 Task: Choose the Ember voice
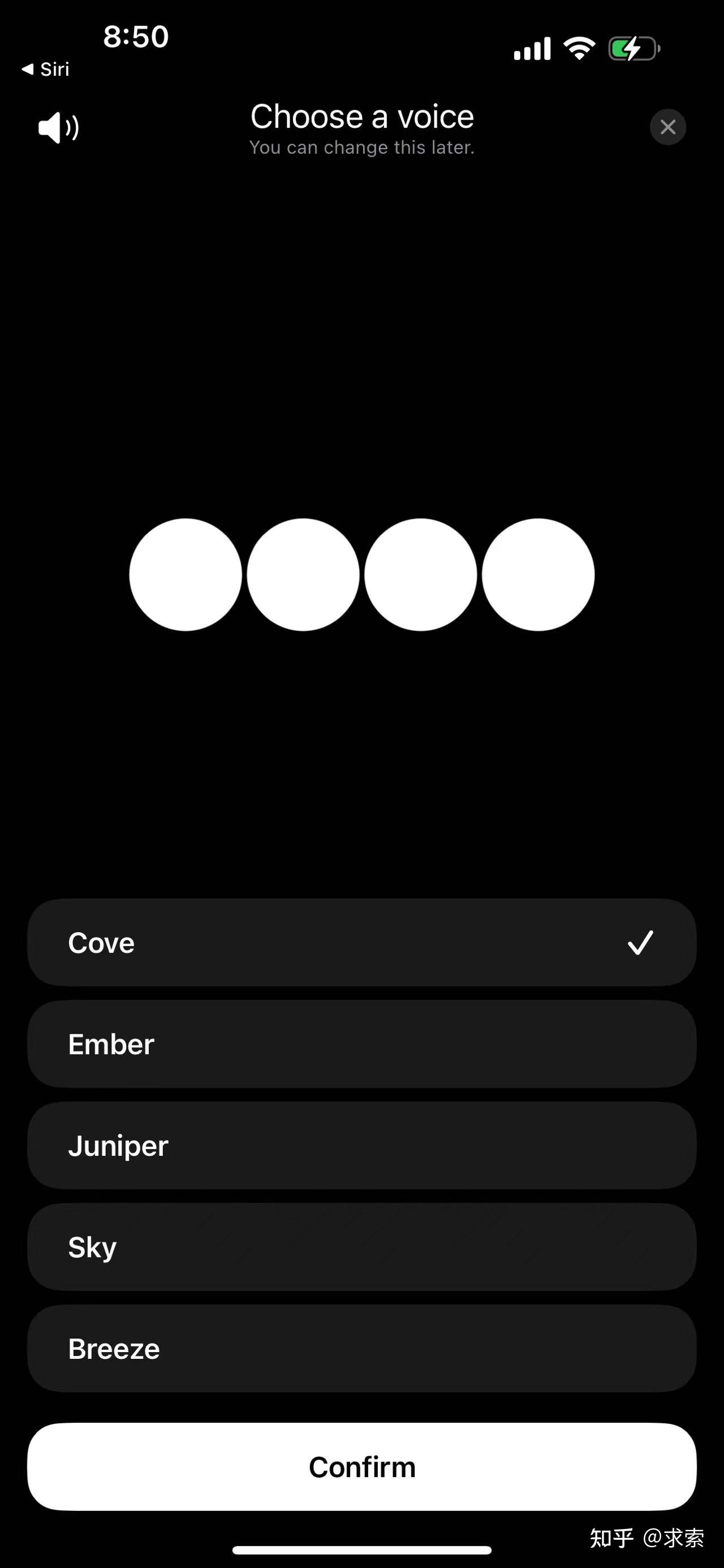coord(361,1044)
